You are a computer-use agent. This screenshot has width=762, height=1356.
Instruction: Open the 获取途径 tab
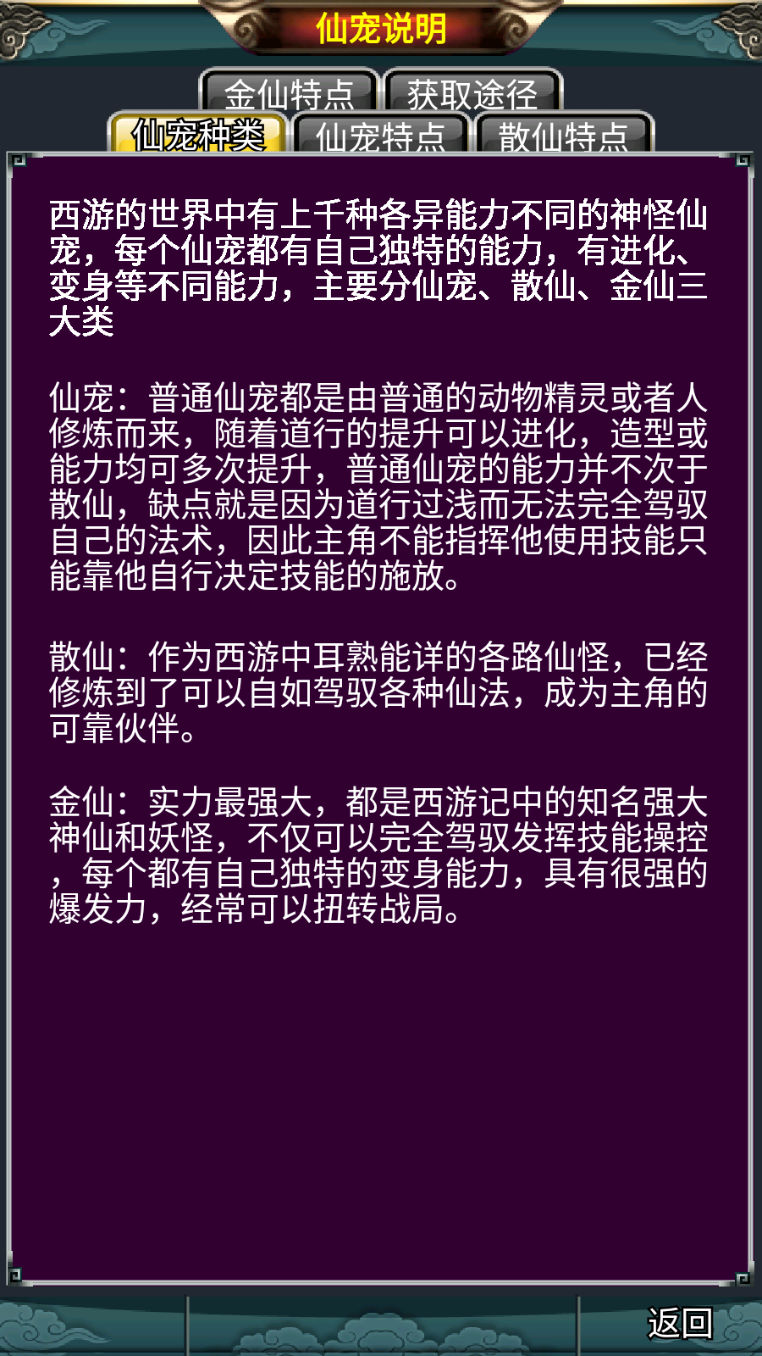pyautogui.click(x=472, y=94)
